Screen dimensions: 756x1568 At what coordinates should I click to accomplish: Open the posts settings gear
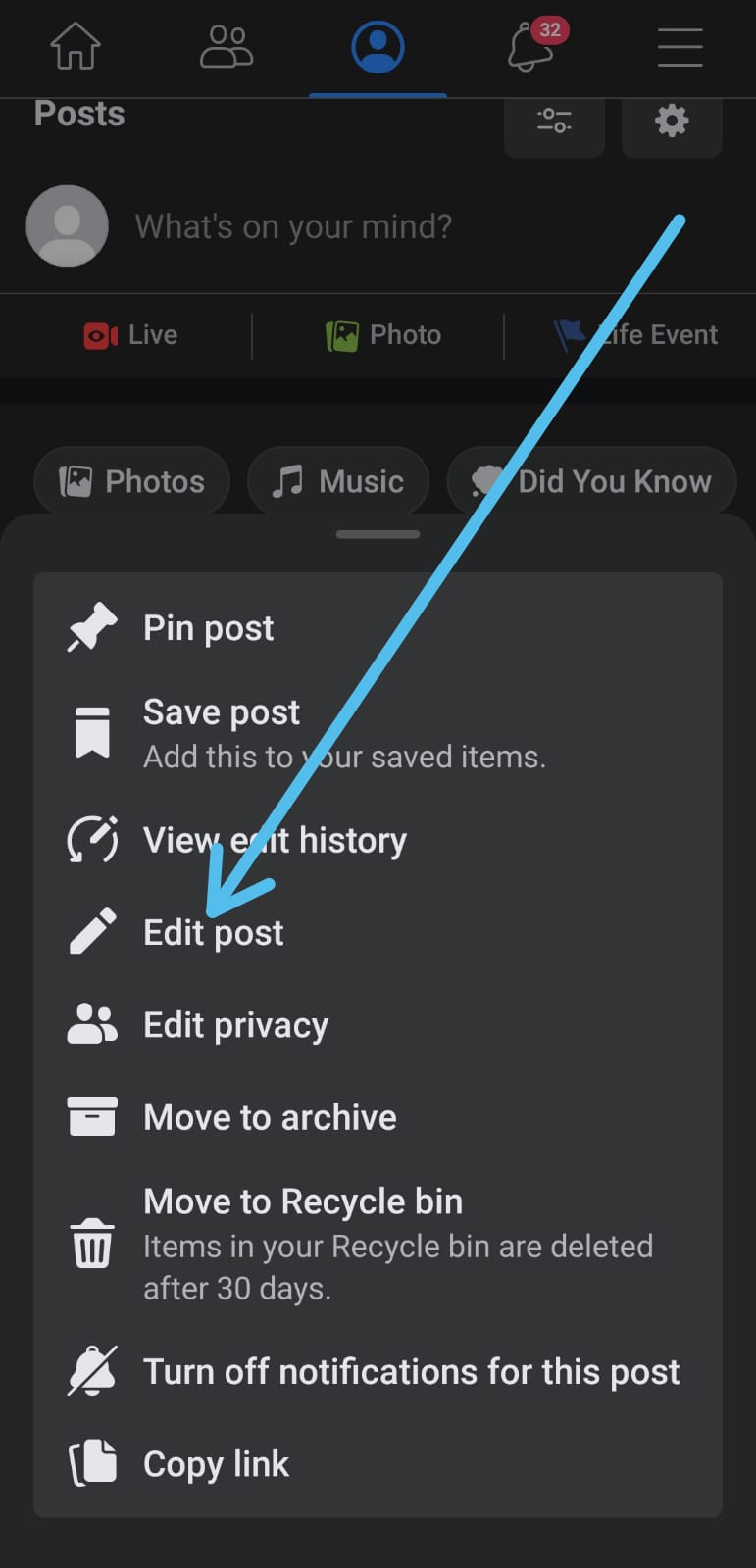[672, 121]
